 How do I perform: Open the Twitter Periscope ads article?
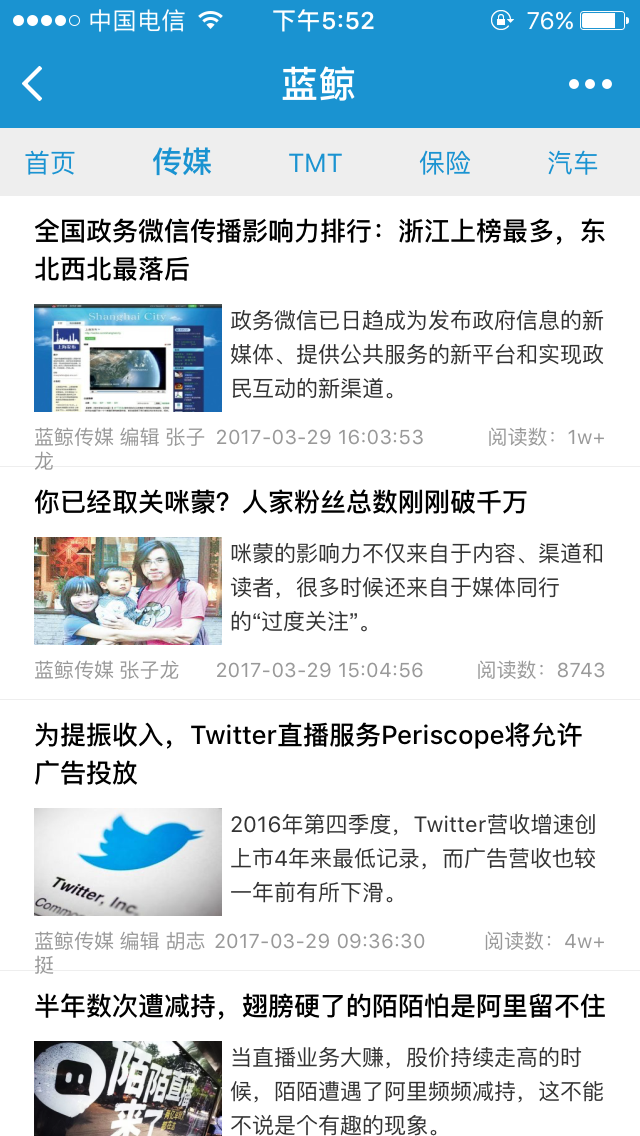308,754
